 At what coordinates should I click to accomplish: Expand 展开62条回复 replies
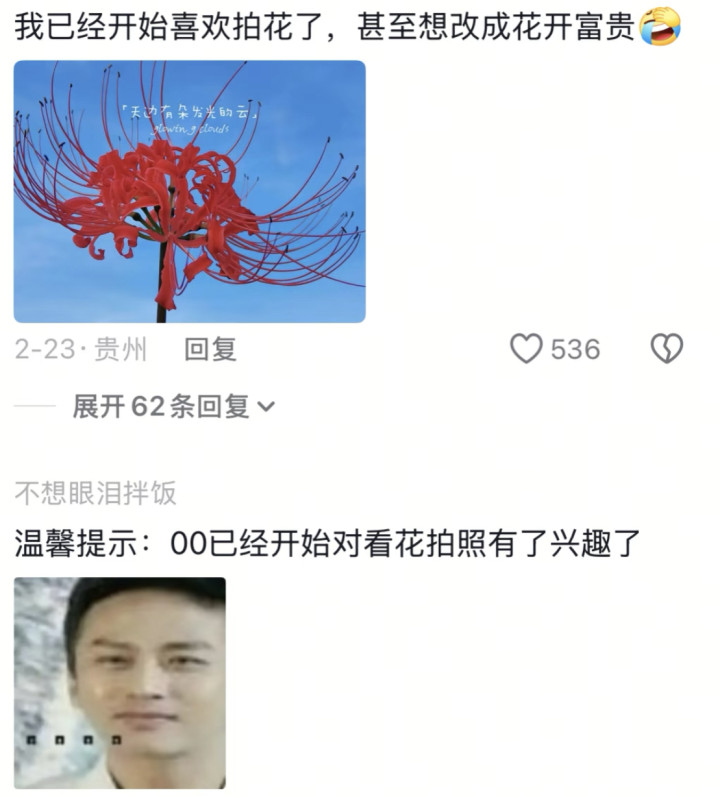[x=172, y=407]
